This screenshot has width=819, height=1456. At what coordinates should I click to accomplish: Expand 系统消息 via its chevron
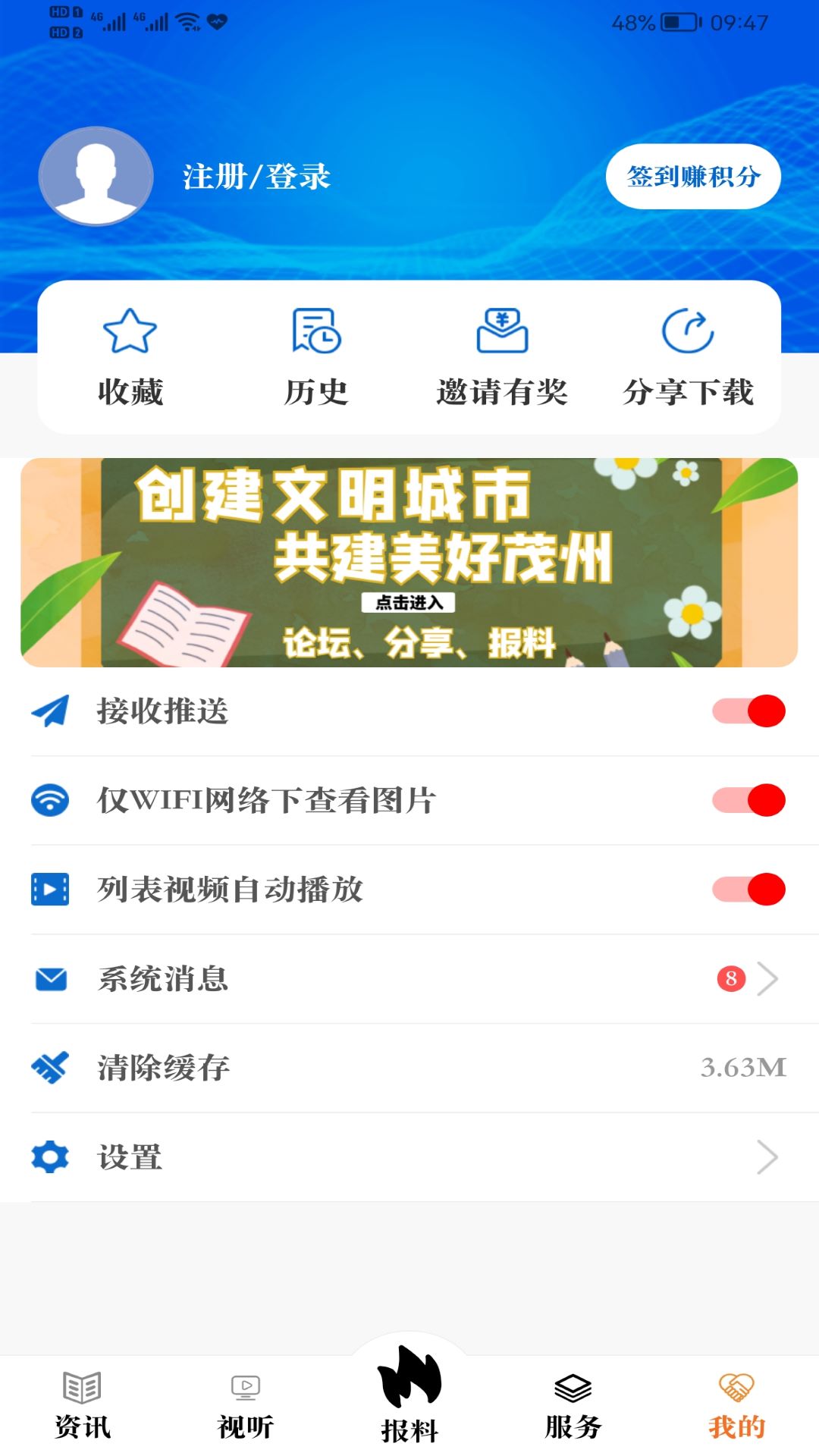[769, 979]
